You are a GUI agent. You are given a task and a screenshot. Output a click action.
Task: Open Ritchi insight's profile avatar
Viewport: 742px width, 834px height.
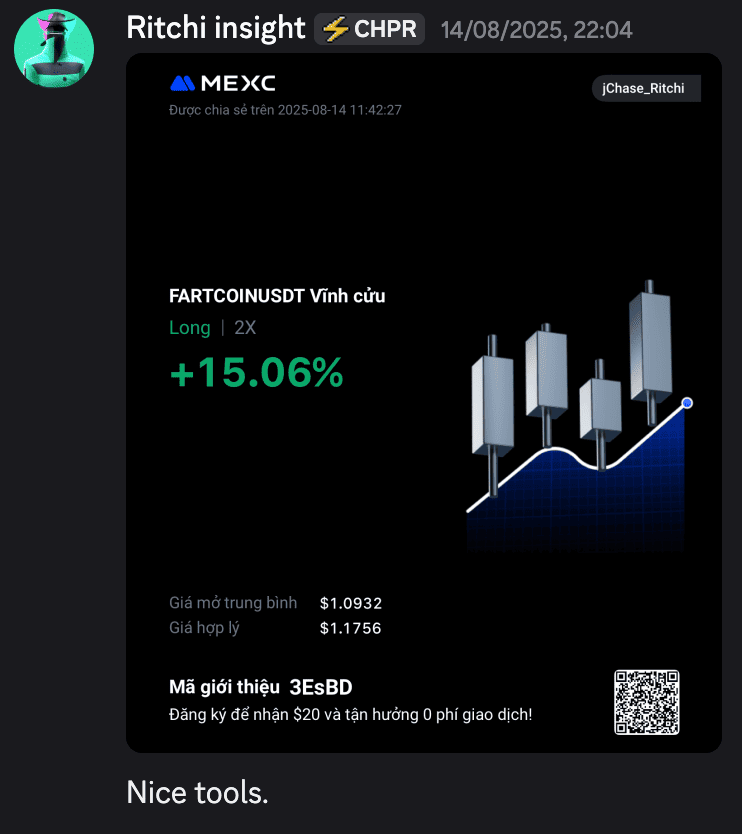tap(54, 48)
